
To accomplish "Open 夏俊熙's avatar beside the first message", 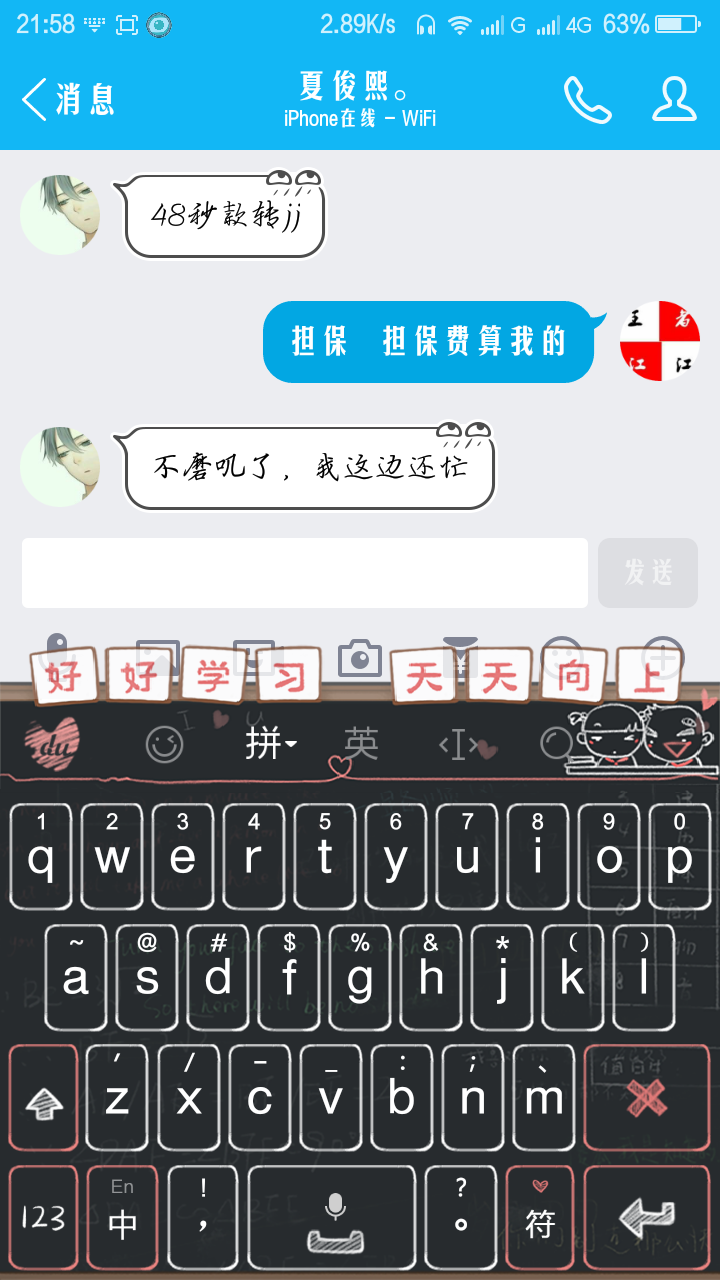I will point(60,215).
